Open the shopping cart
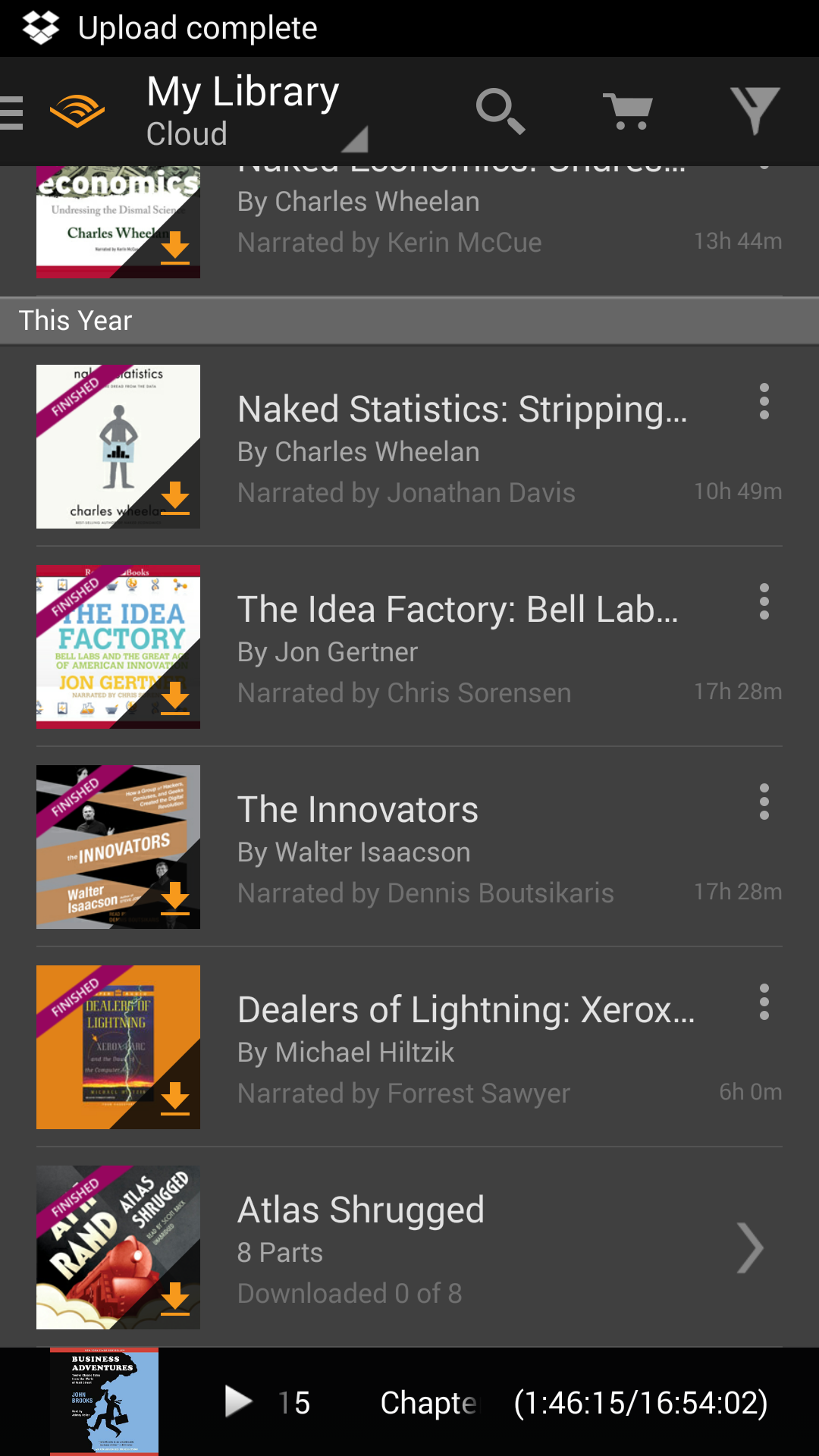This screenshot has width=819, height=1456. coord(627,111)
